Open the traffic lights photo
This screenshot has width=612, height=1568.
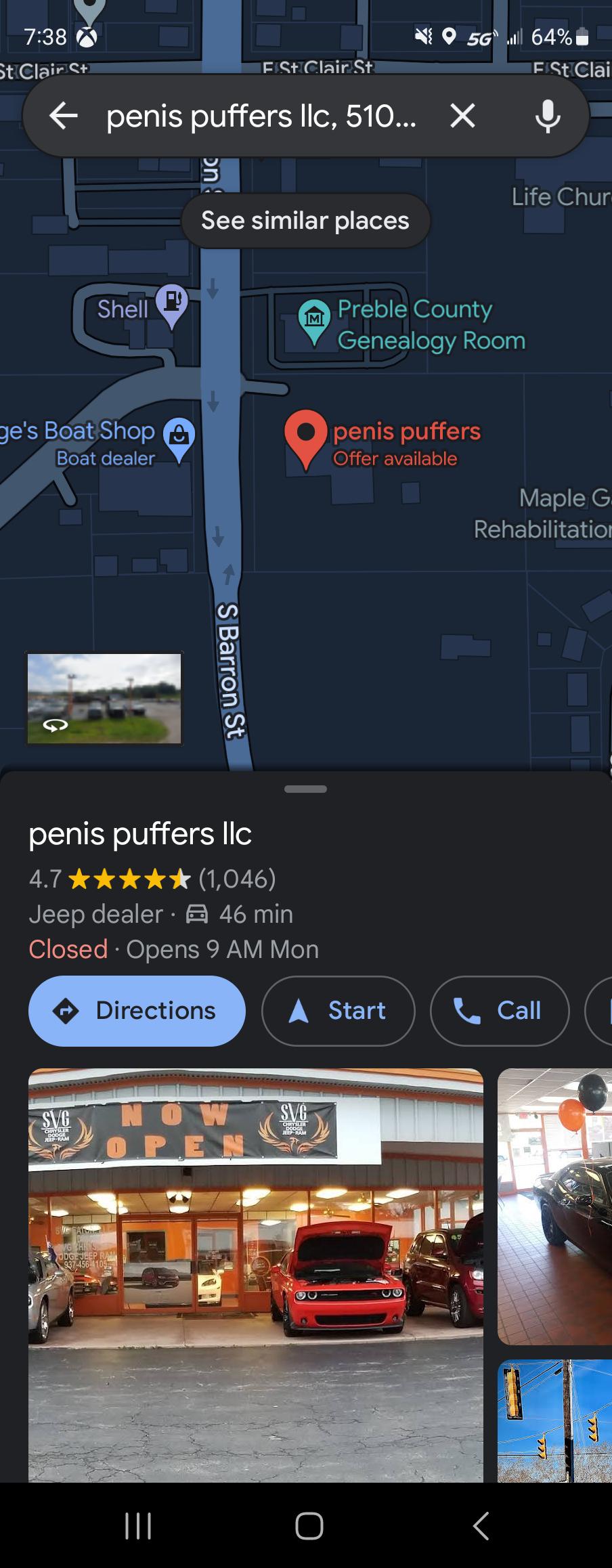554,1420
